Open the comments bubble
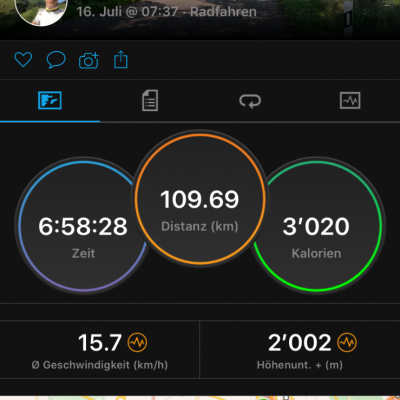The image size is (400, 400). [56, 60]
